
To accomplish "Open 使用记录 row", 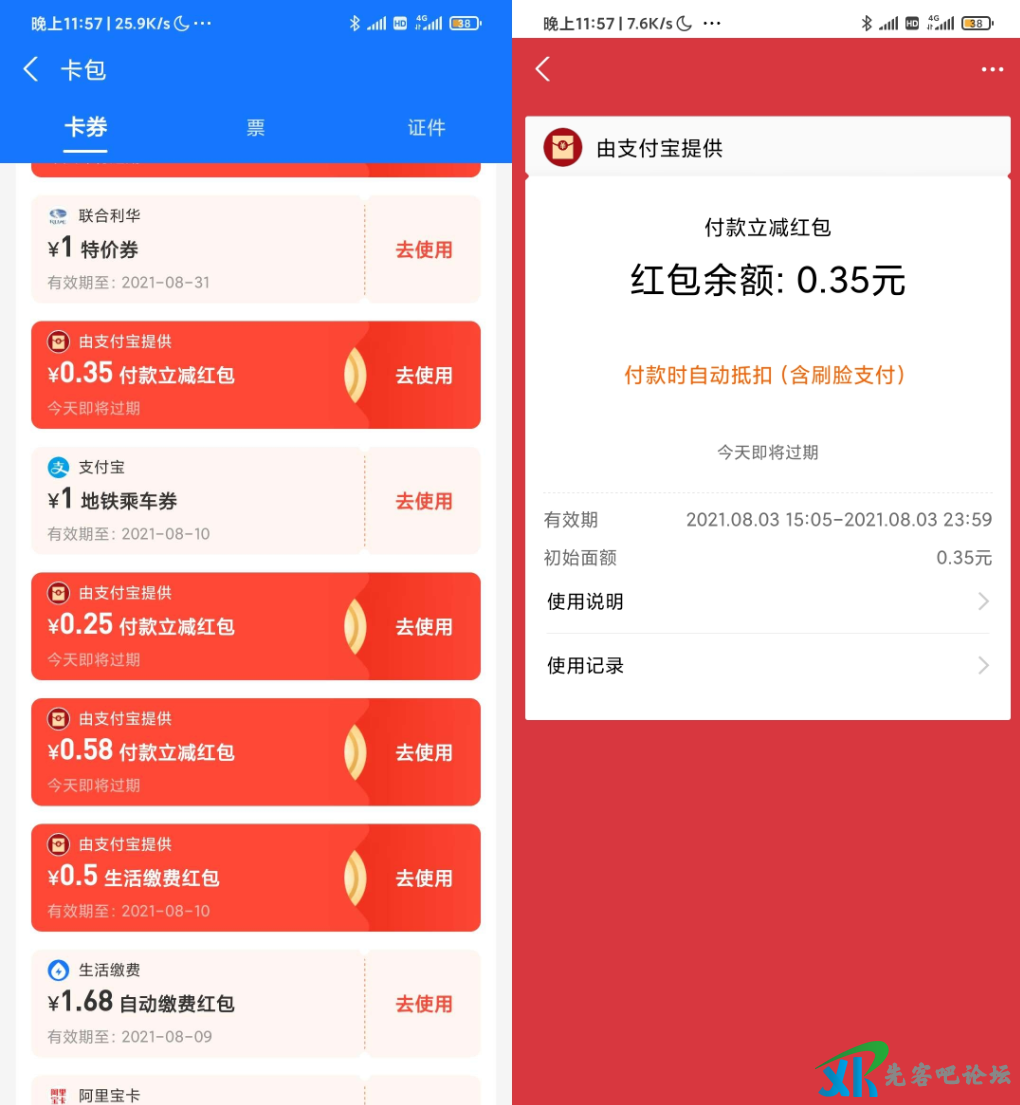I will point(767,665).
